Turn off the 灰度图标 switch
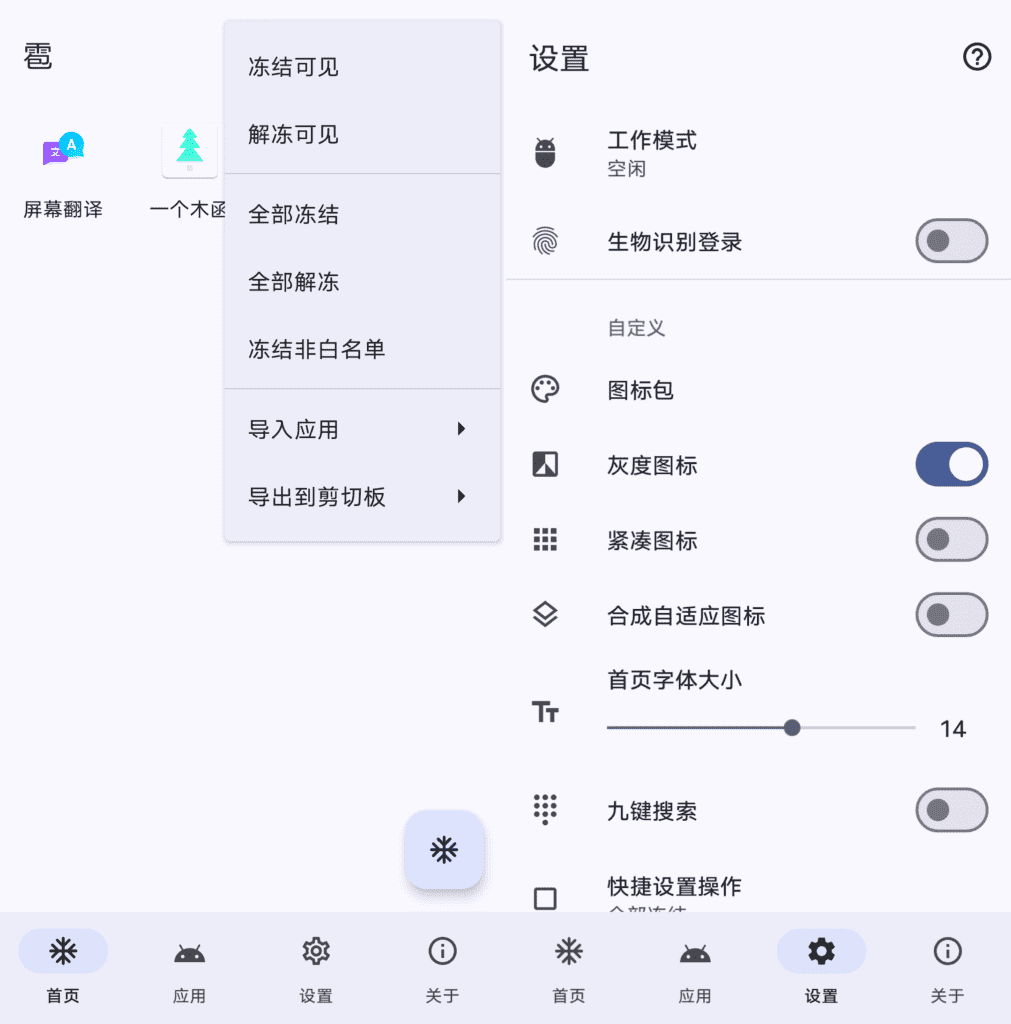Screen dimensions: 1011x1024 point(951,465)
